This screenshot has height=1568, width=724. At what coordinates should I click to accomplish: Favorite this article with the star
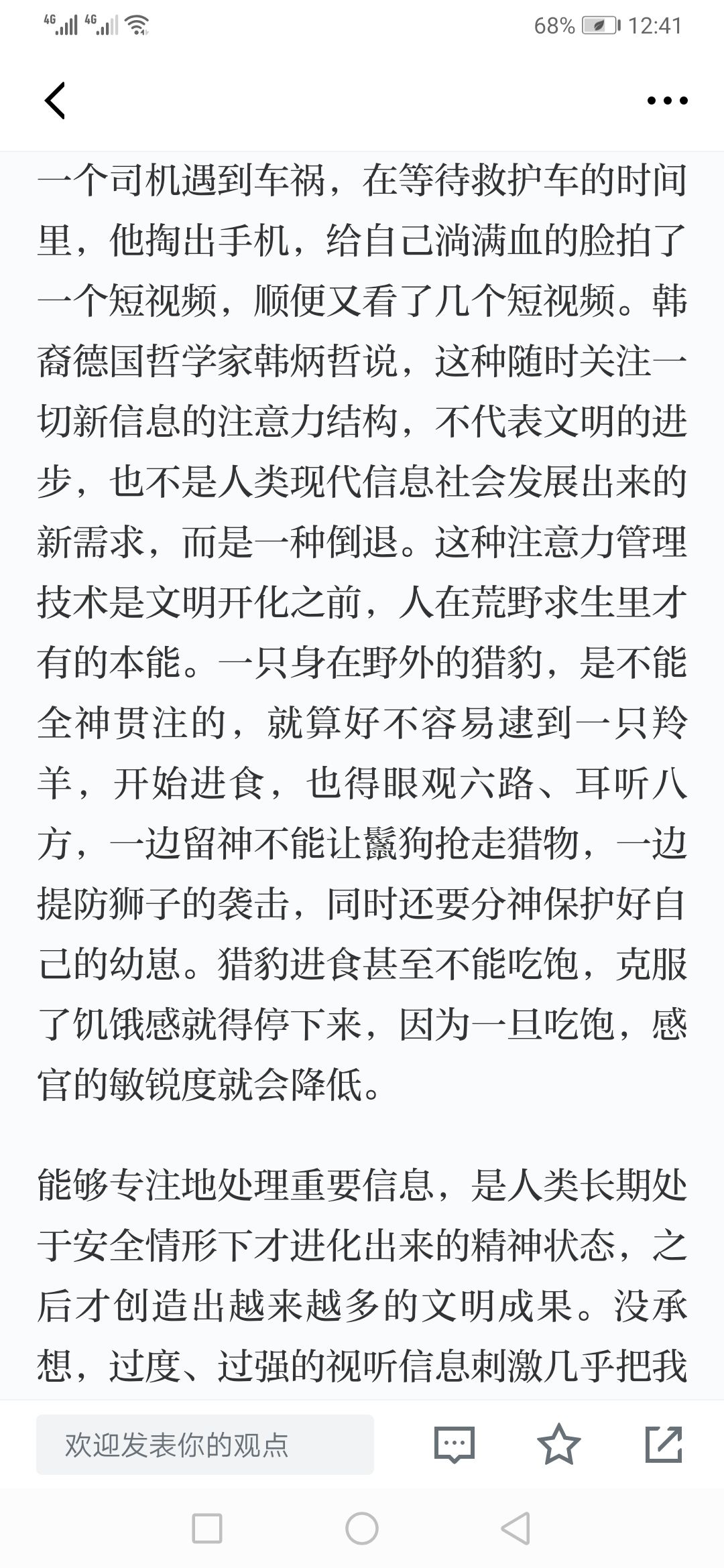coord(559,1443)
